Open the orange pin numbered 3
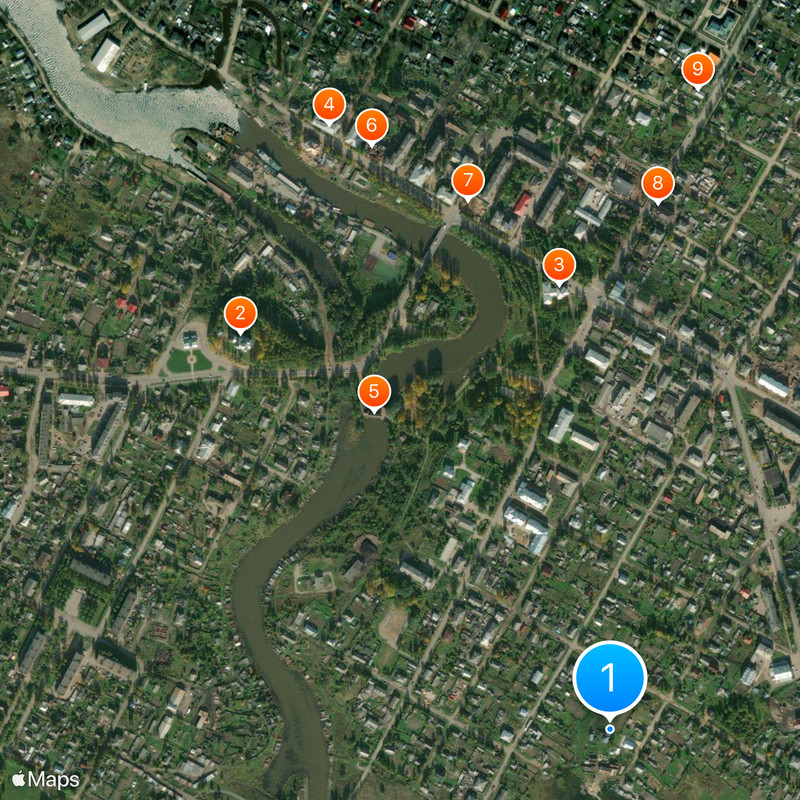This screenshot has width=800, height=800. [x=559, y=266]
